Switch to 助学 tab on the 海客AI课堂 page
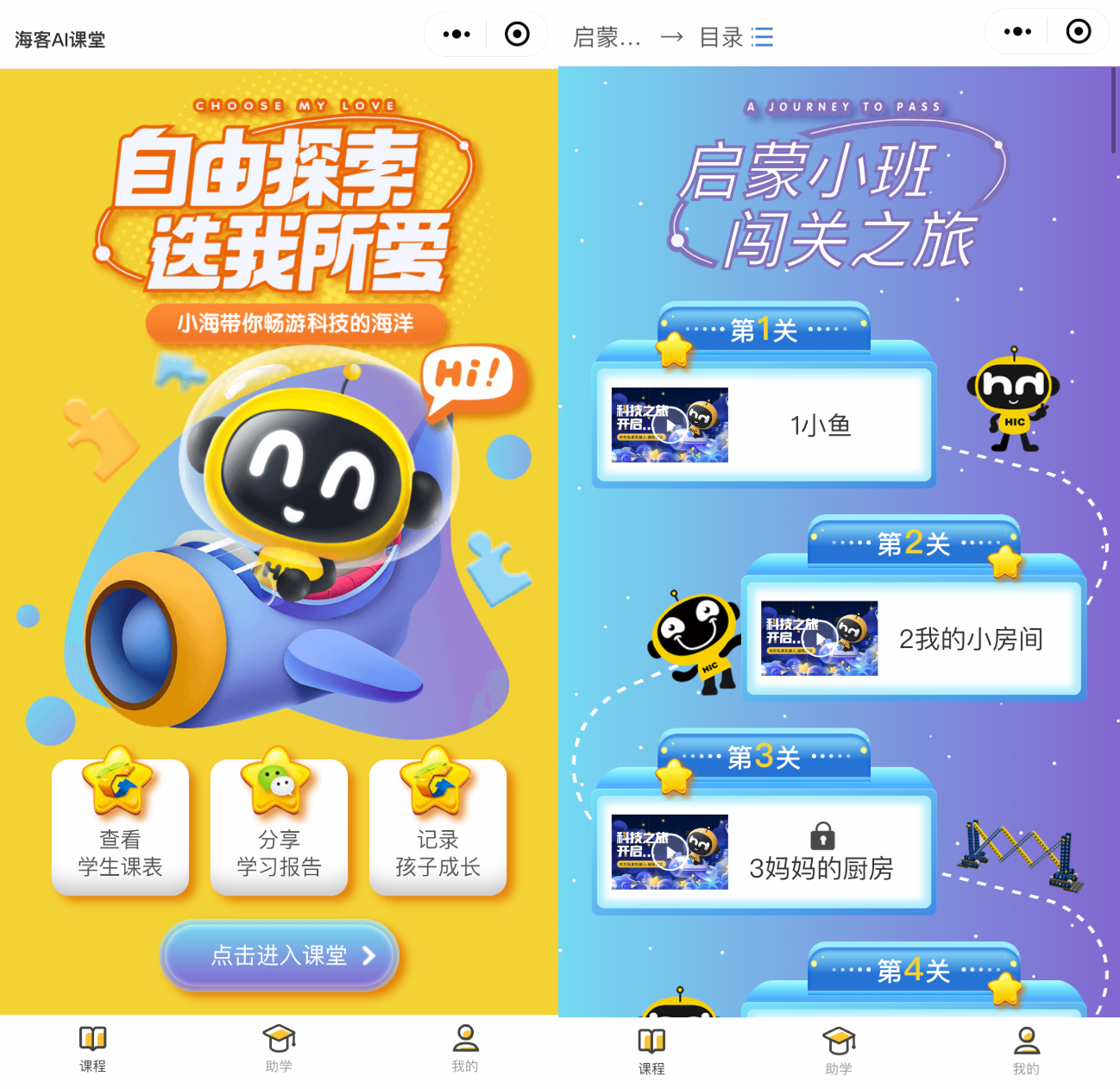 tap(279, 1048)
